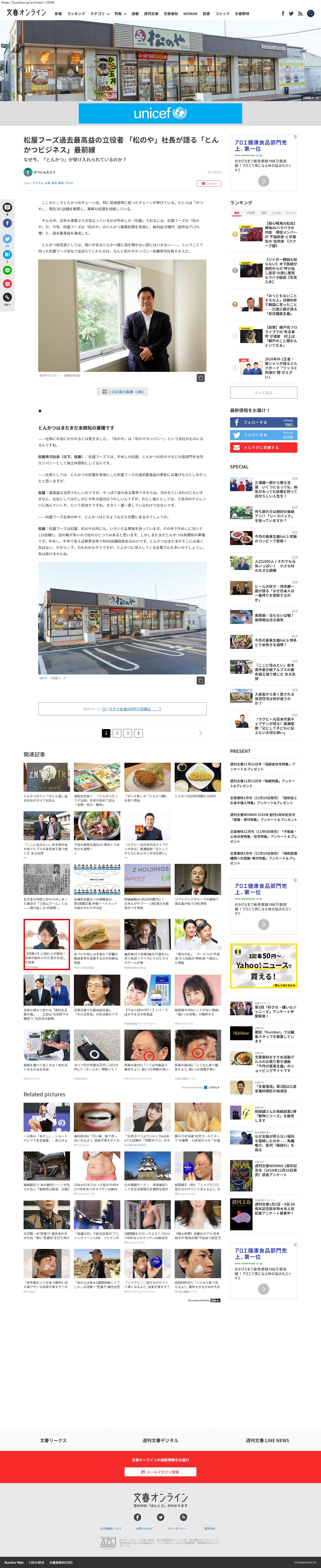Expand the カテゴリ dropdown in the header
The width and height of the screenshot is (321, 1568).
point(100,13)
